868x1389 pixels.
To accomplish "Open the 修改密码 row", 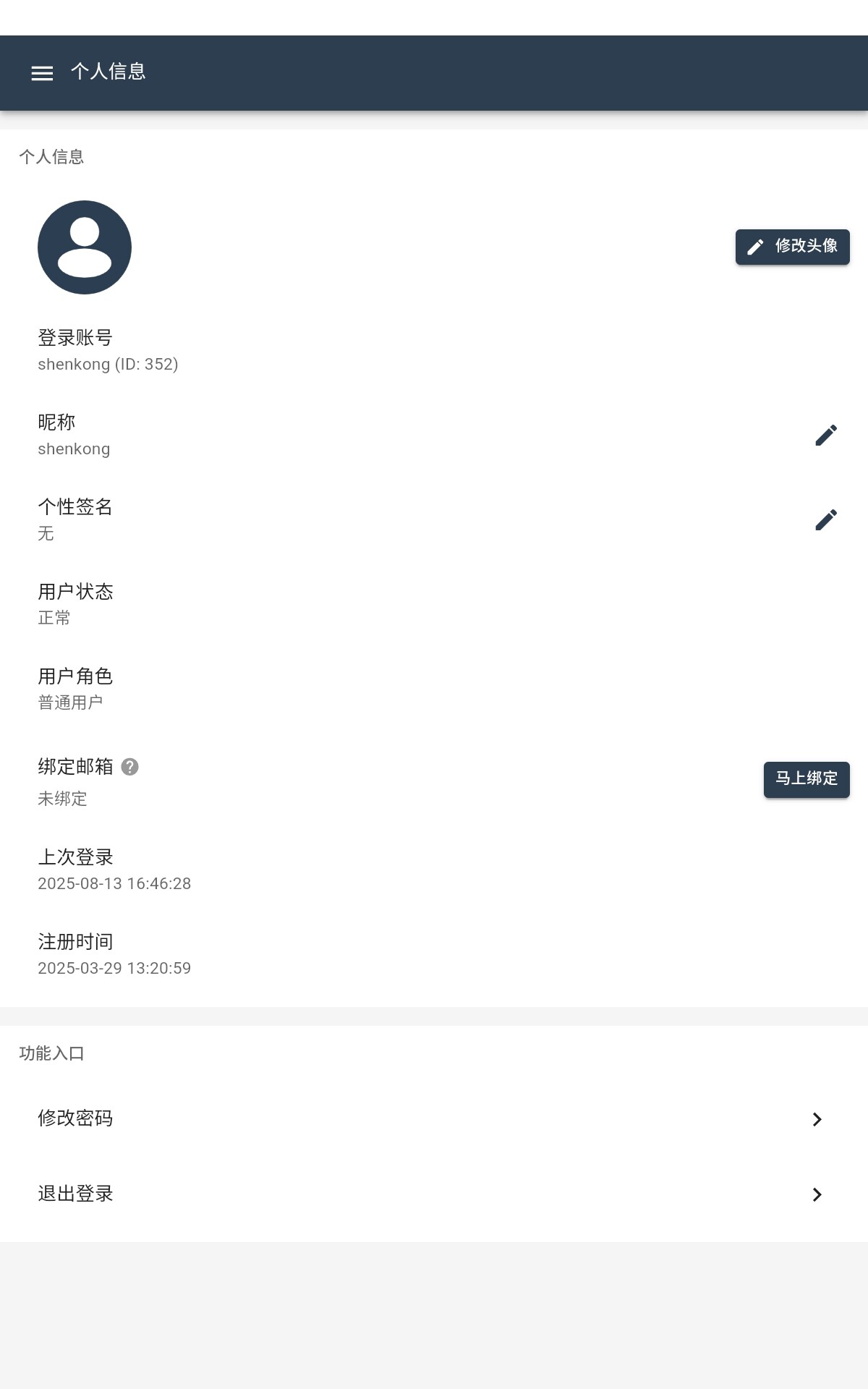I will (x=434, y=1118).
